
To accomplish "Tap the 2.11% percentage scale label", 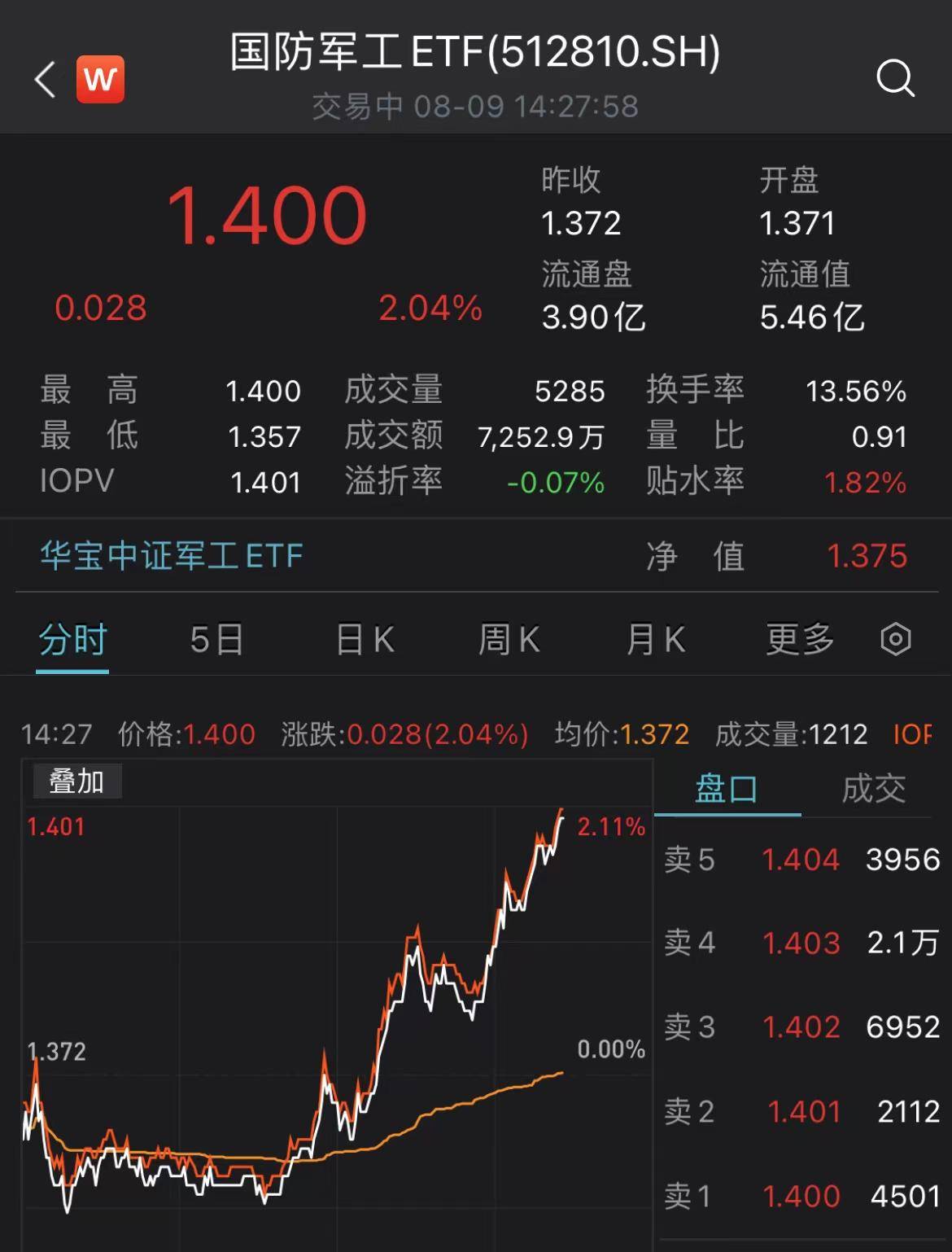I will 610,826.
